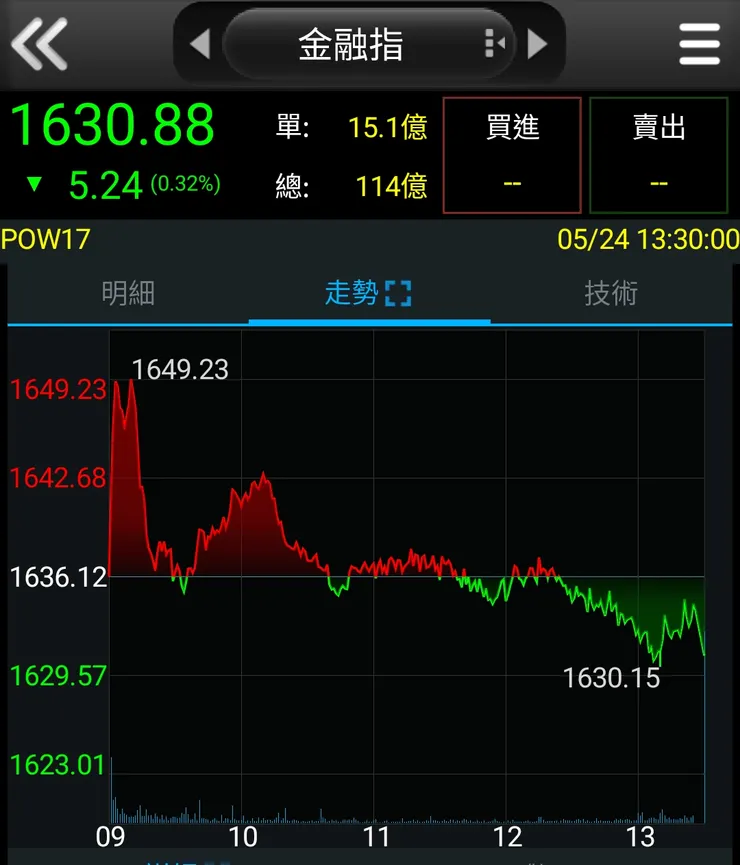
Task: Switch to the 明細 tab
Action: (128, 294)
